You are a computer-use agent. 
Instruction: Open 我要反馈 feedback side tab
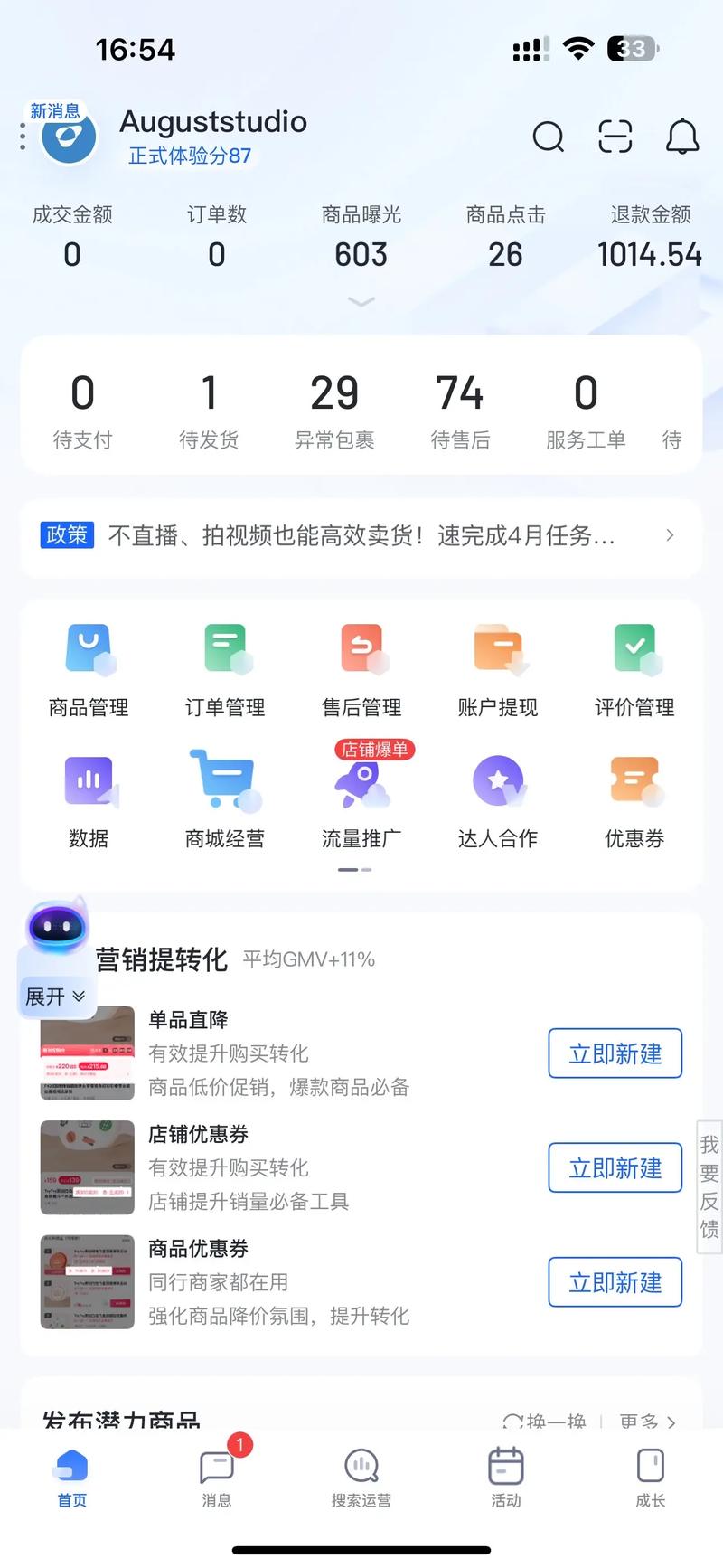[709, 1186]
